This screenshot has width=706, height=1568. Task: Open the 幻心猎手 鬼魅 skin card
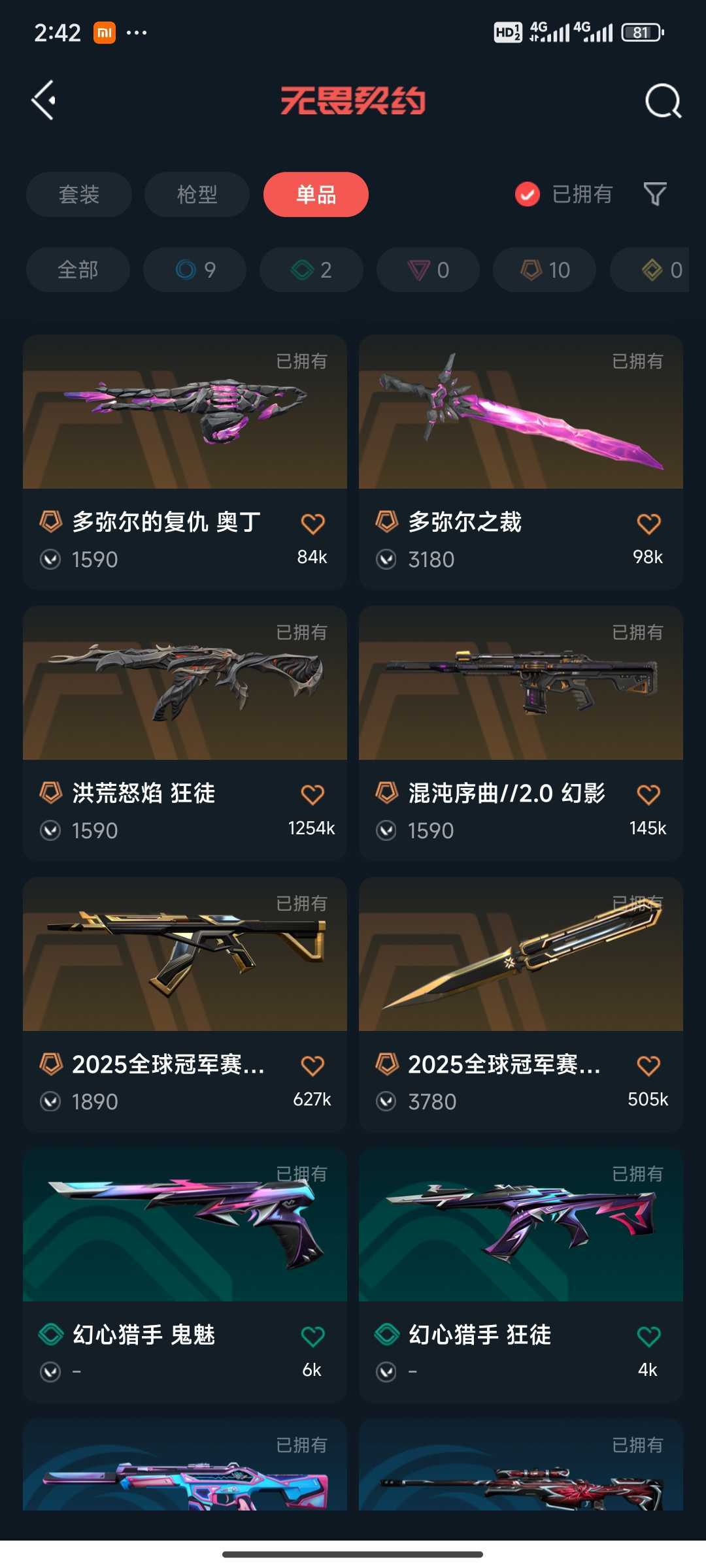click(x=185, y=1275)
